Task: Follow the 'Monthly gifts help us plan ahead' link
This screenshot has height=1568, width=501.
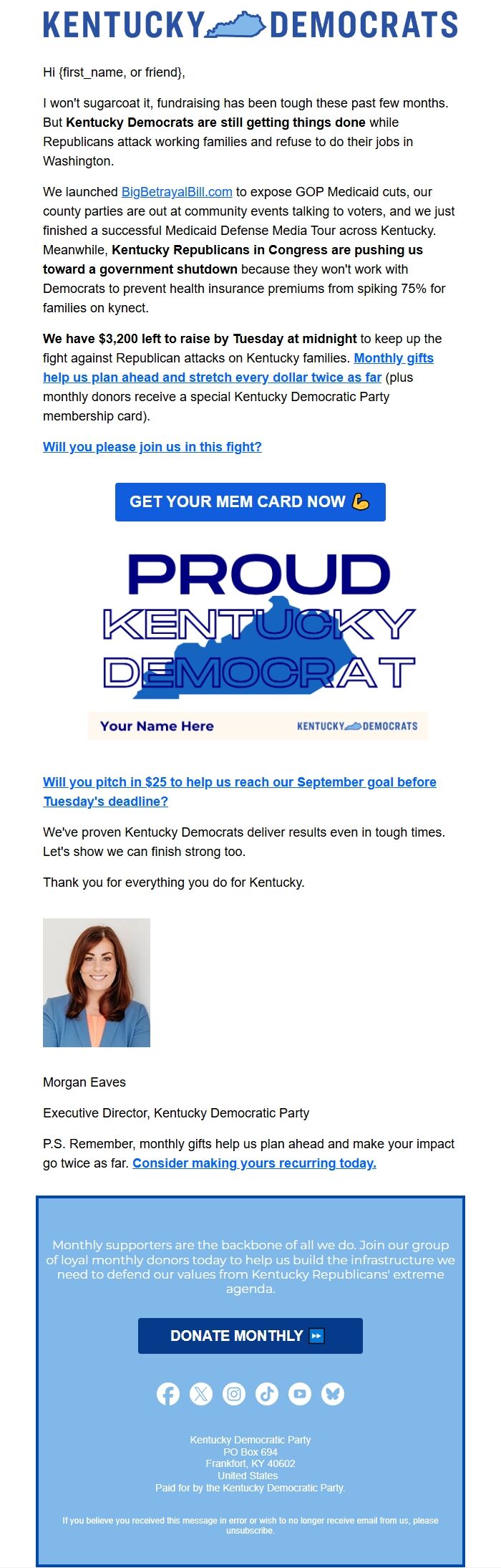Action: (x=238, y=367)
